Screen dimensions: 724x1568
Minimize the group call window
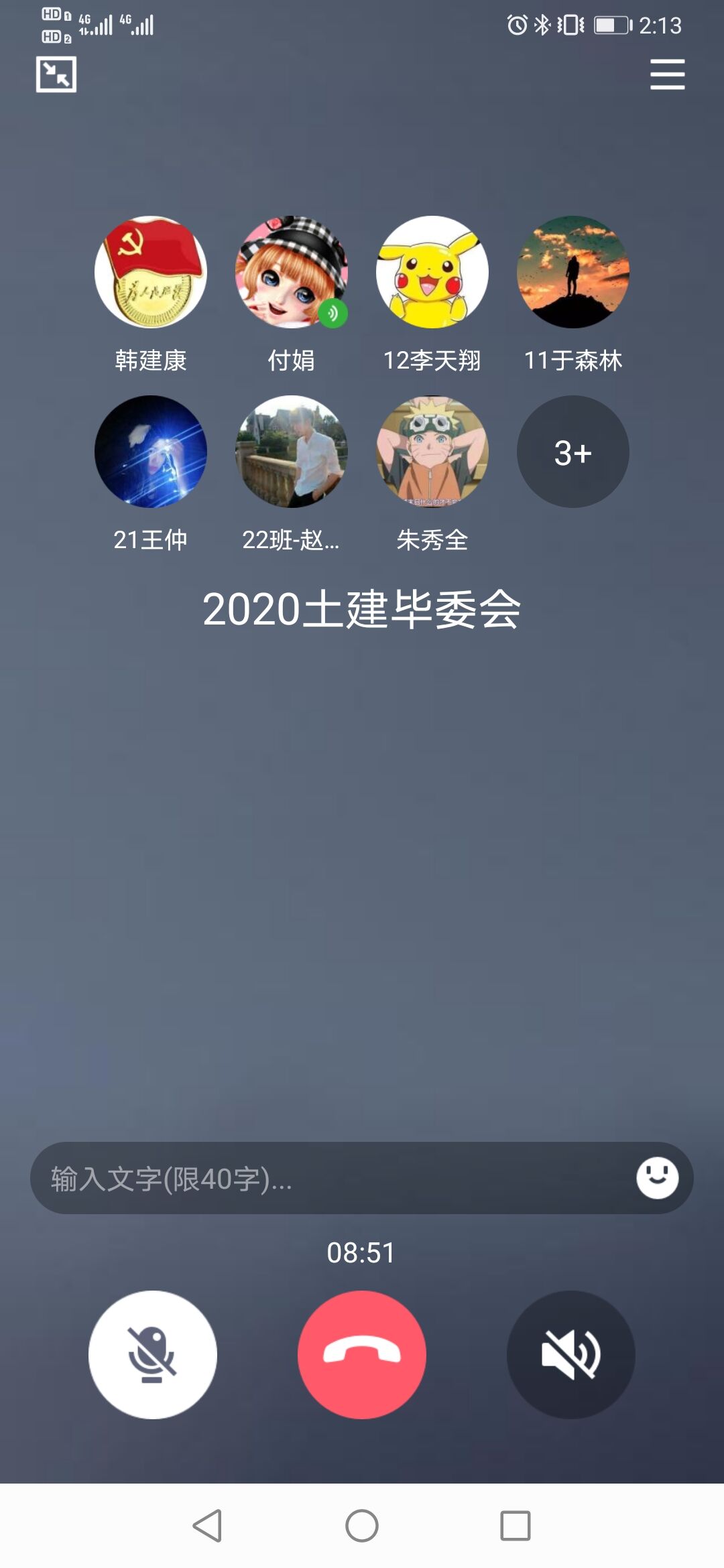coord(56,74)
